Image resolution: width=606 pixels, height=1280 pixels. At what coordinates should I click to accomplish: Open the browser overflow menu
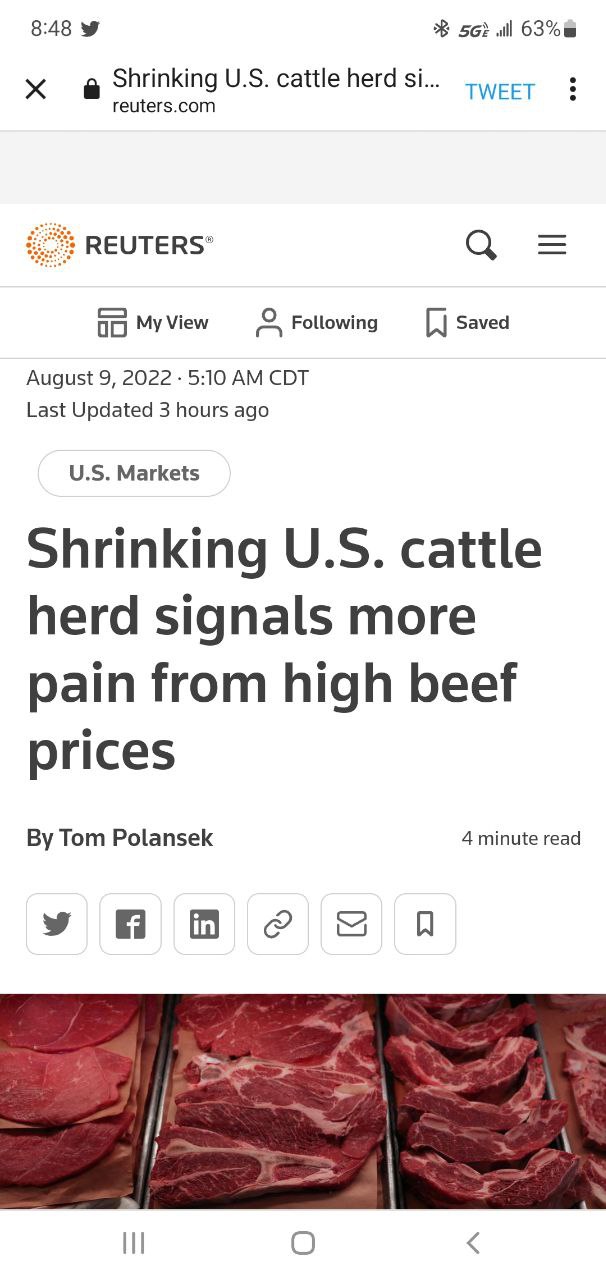(x=572, y=90)
